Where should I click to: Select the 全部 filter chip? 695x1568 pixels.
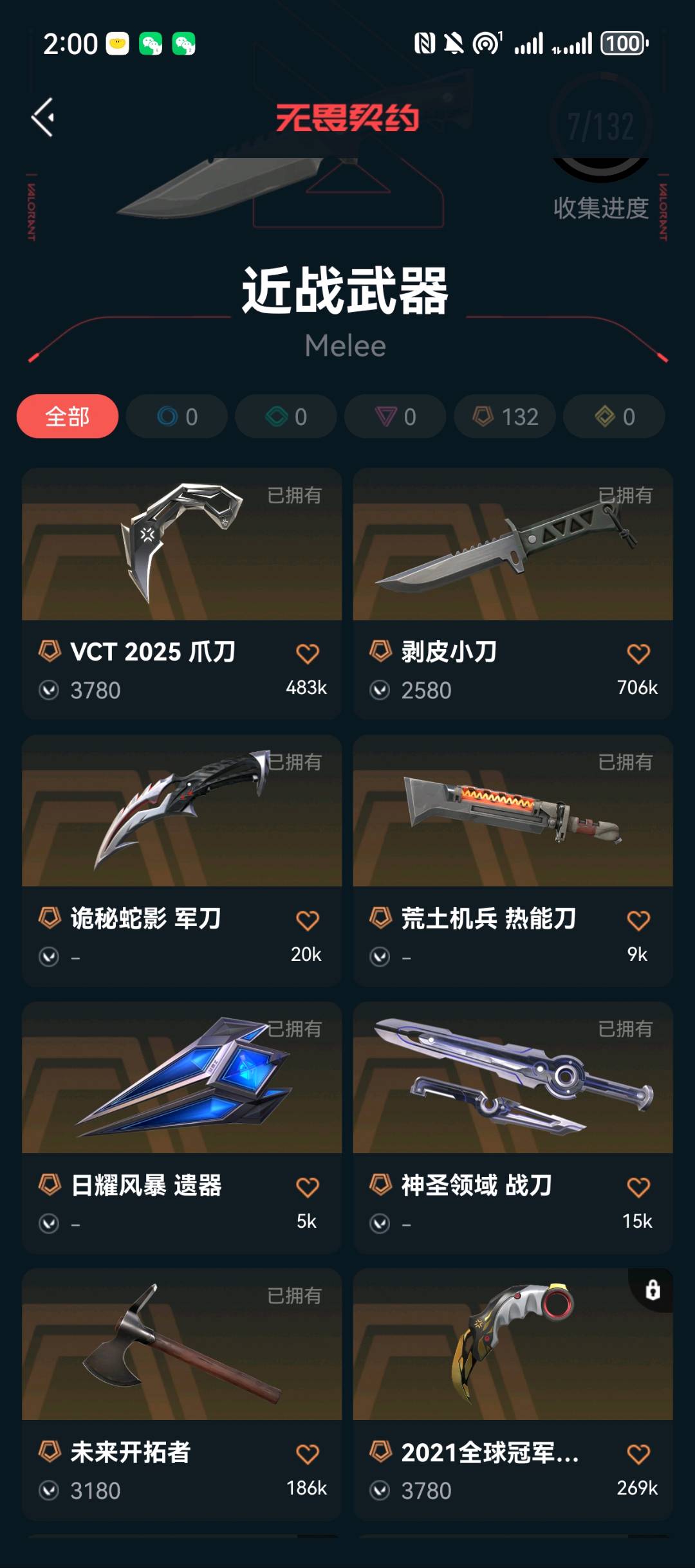(68, 417)
